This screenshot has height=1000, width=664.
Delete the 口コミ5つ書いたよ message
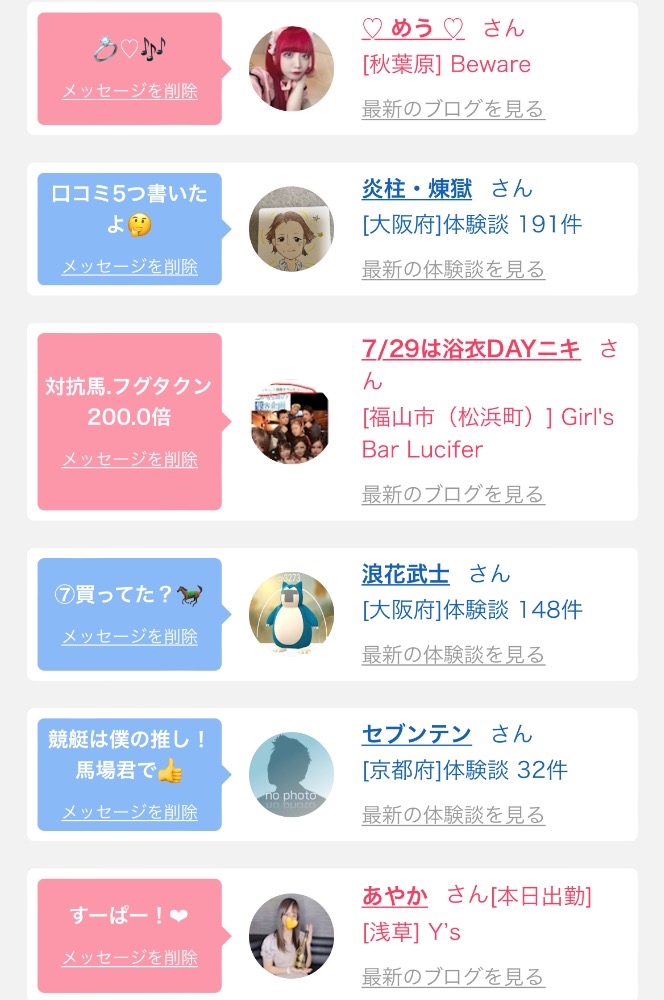pyautogui.click(x=130, y=267)
